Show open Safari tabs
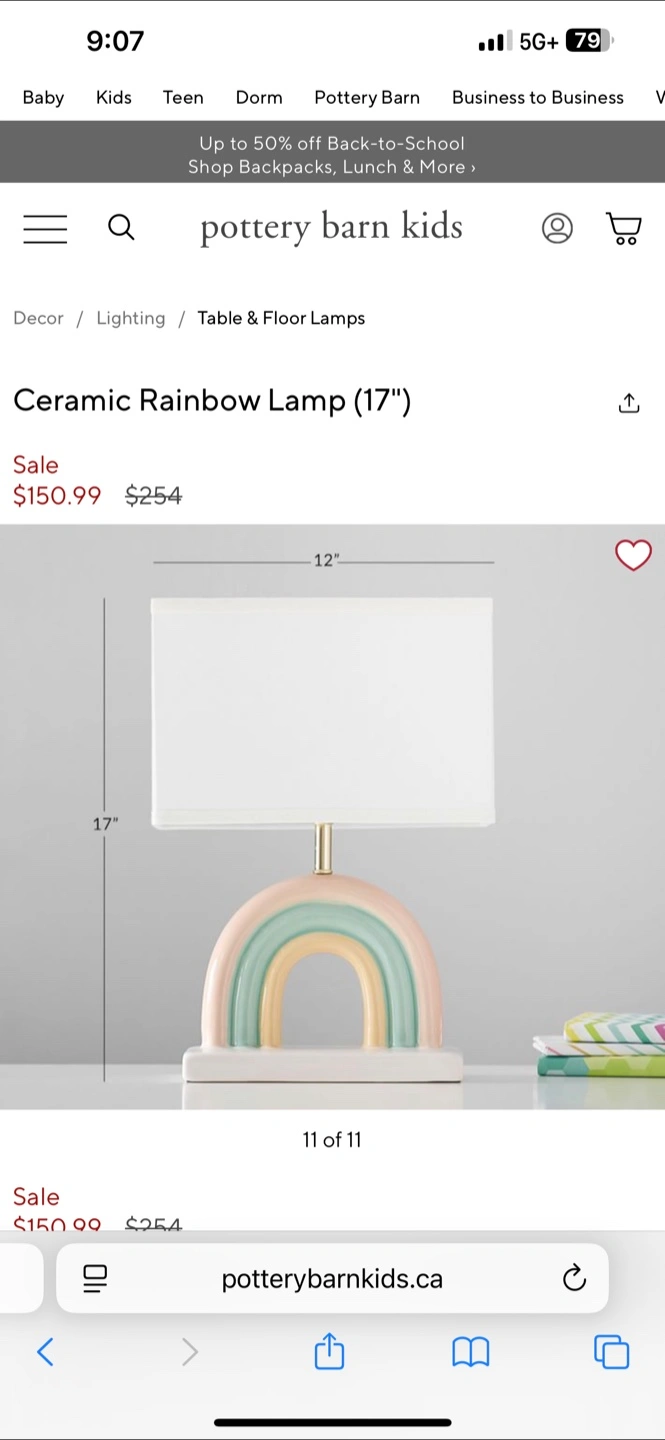 point(611,1352)
